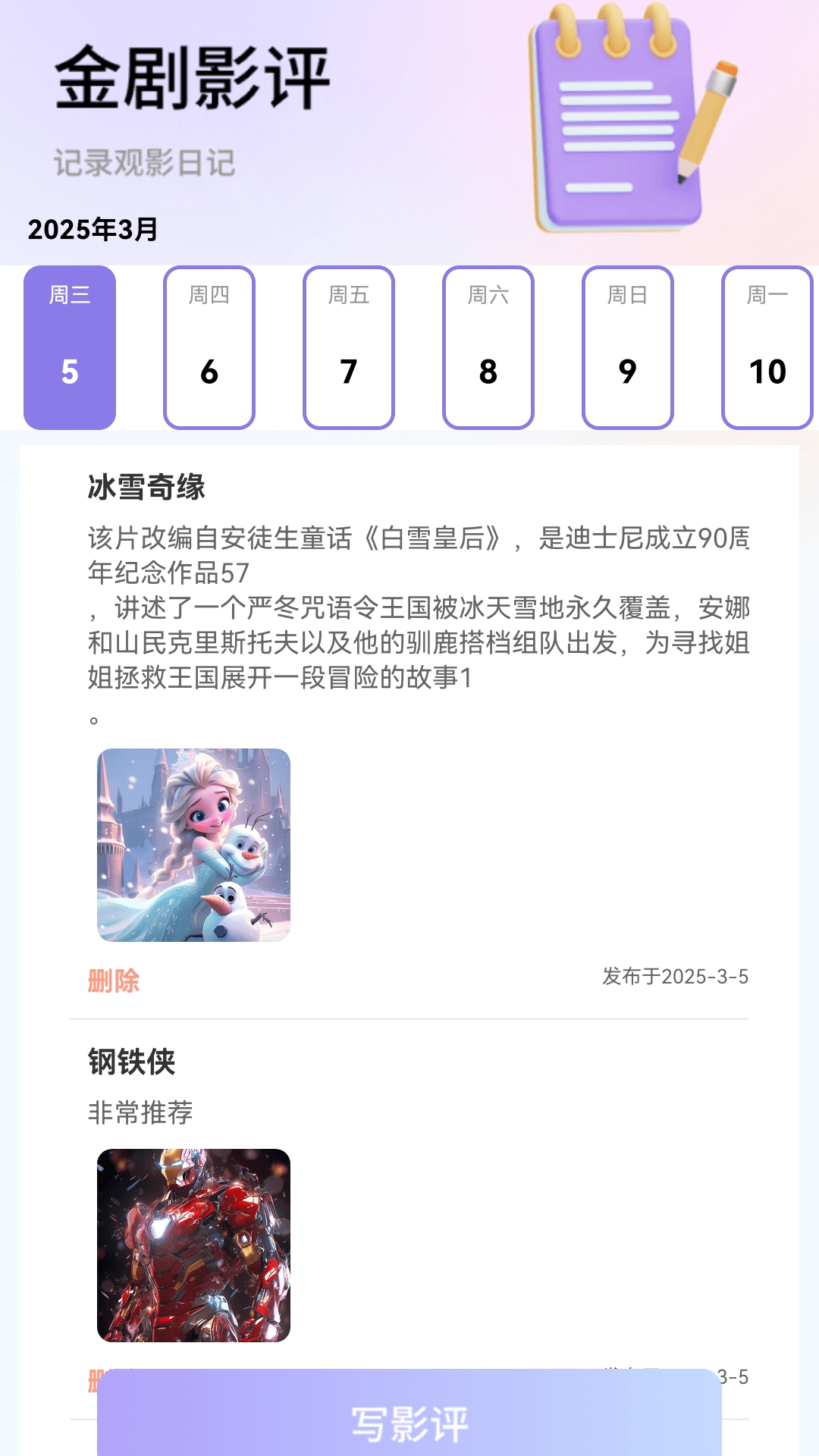Click the highlighted 周三 5 date card
Screen dimensions: 819x1456
click(69, 345)
